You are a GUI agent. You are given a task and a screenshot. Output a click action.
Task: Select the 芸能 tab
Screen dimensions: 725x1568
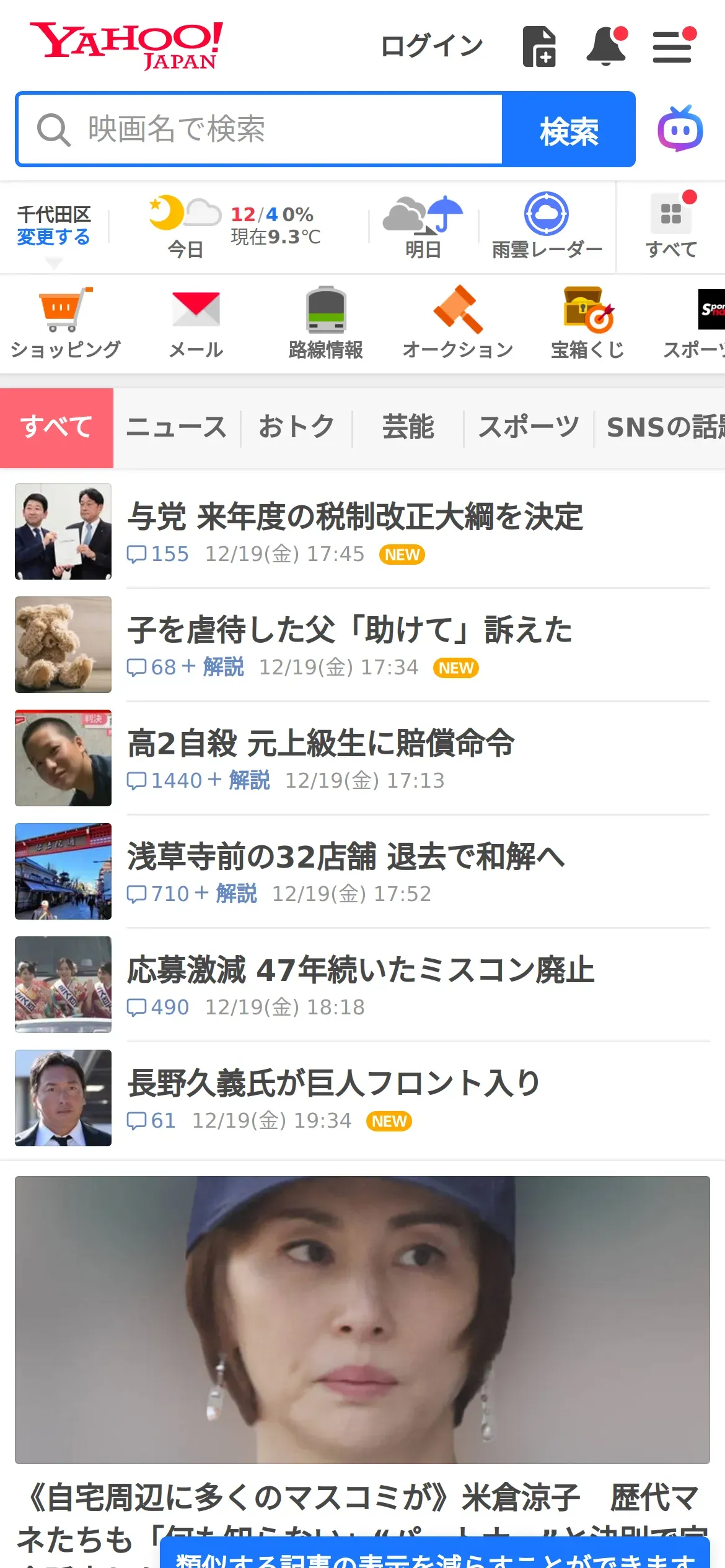[408, 427]
